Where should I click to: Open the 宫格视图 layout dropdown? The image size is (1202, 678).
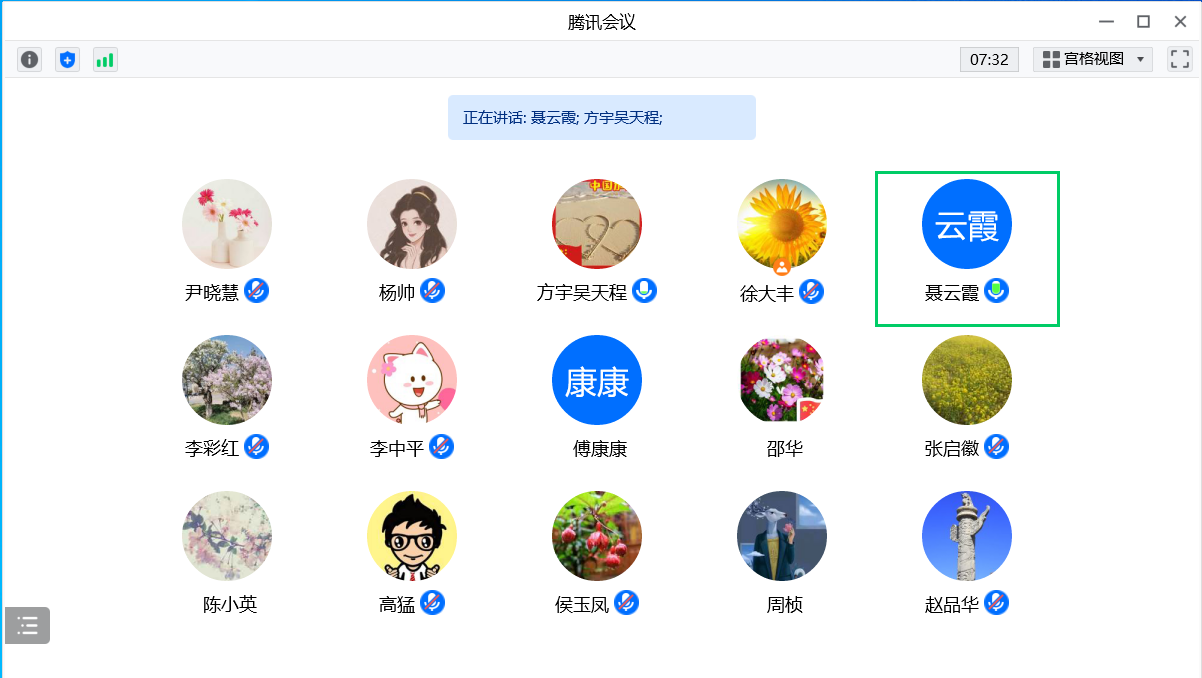click(1092, 59)
